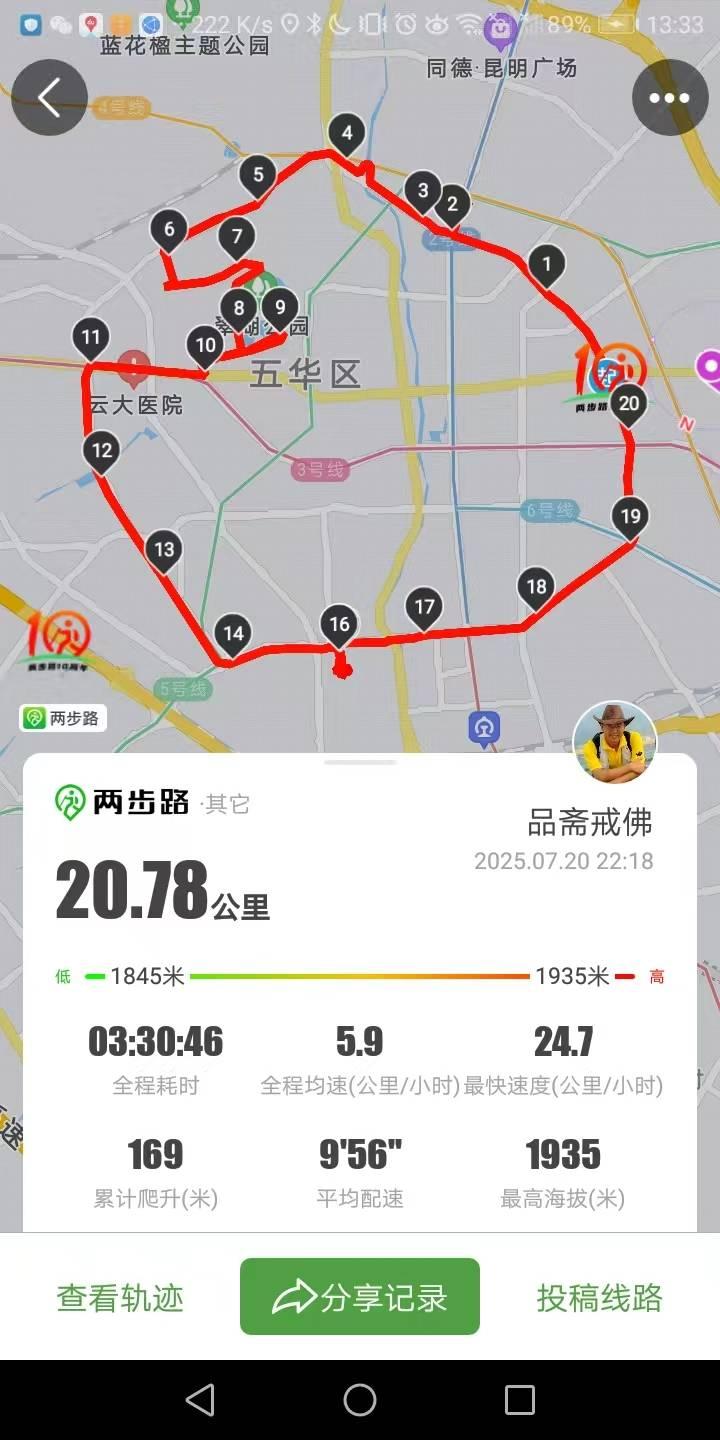Image resolution: width=720 pixels, height=1440 pixels.
Task: Open 品斋戒佛's profile avatar
Action: click(x=614, y=743)
